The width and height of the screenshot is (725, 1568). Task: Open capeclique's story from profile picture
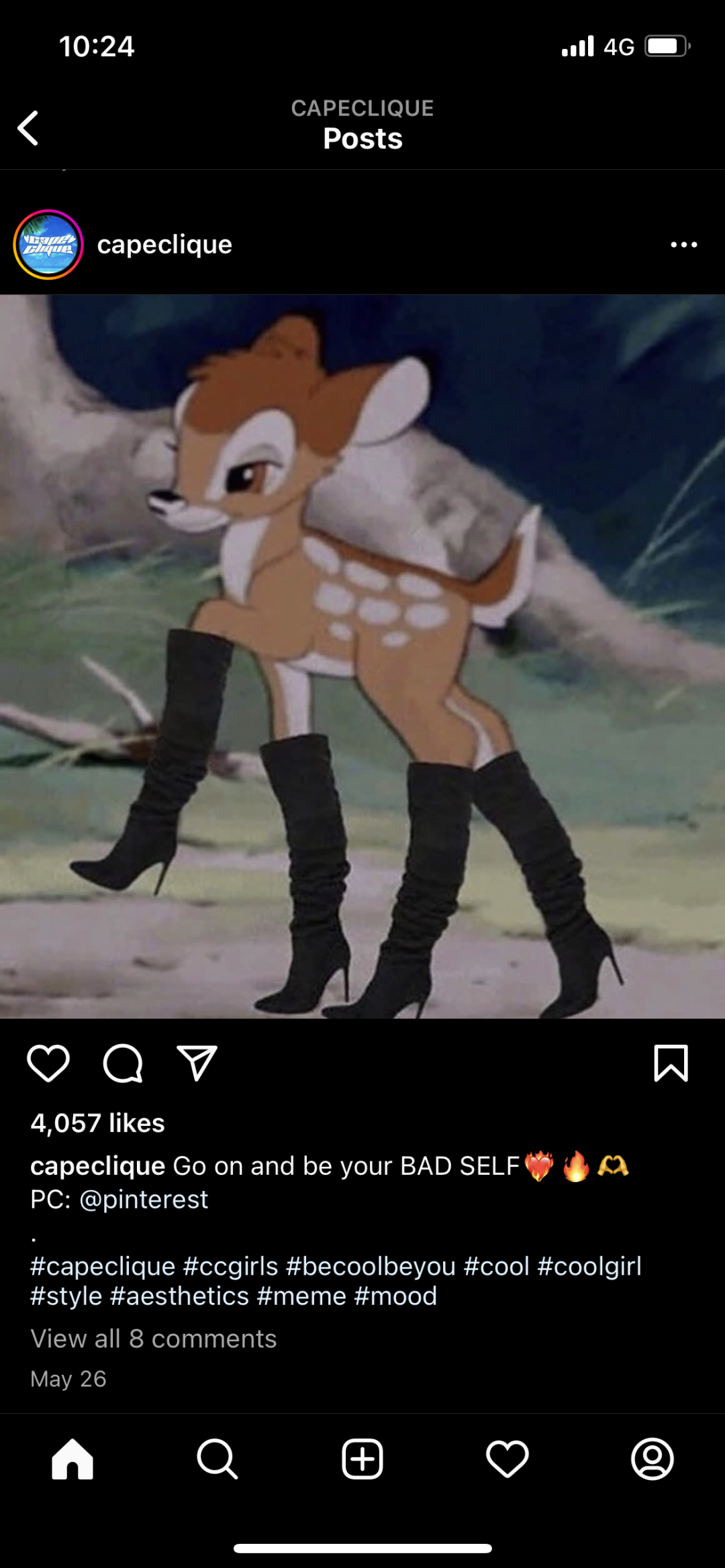[48, 245]
